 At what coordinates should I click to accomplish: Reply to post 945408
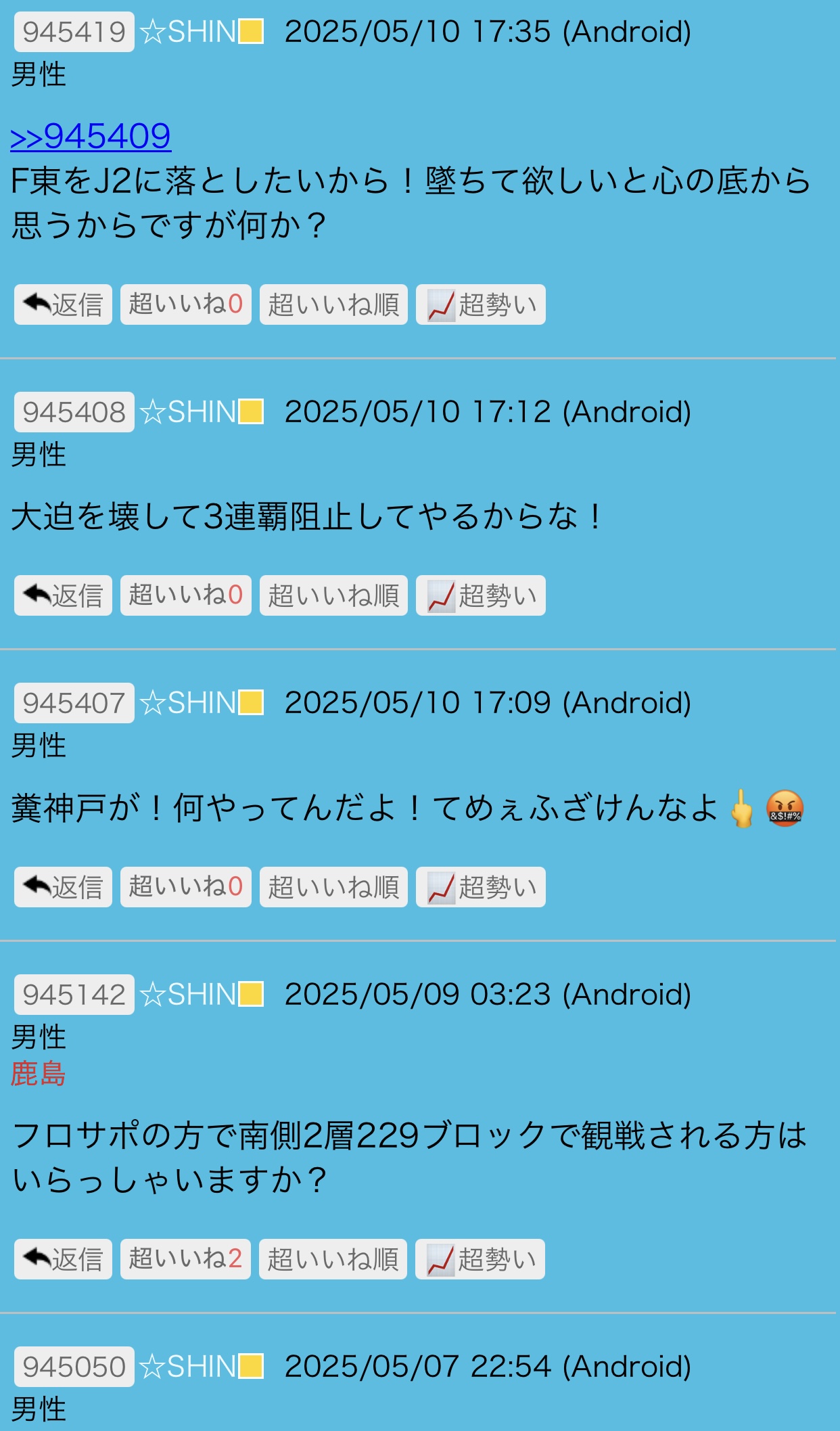(63, 595)
